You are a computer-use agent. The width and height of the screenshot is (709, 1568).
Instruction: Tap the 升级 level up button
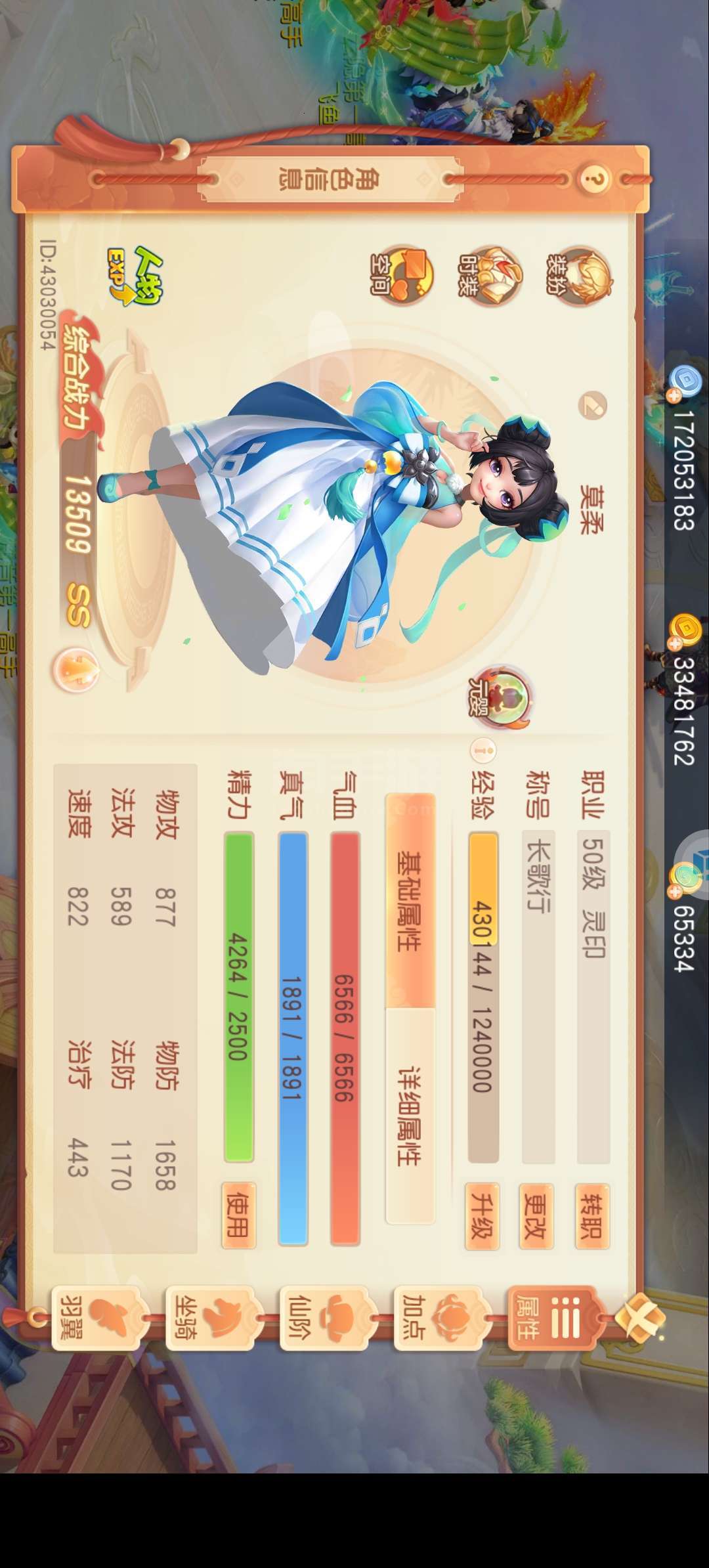pyautogui.click(x=483, y=1216)
